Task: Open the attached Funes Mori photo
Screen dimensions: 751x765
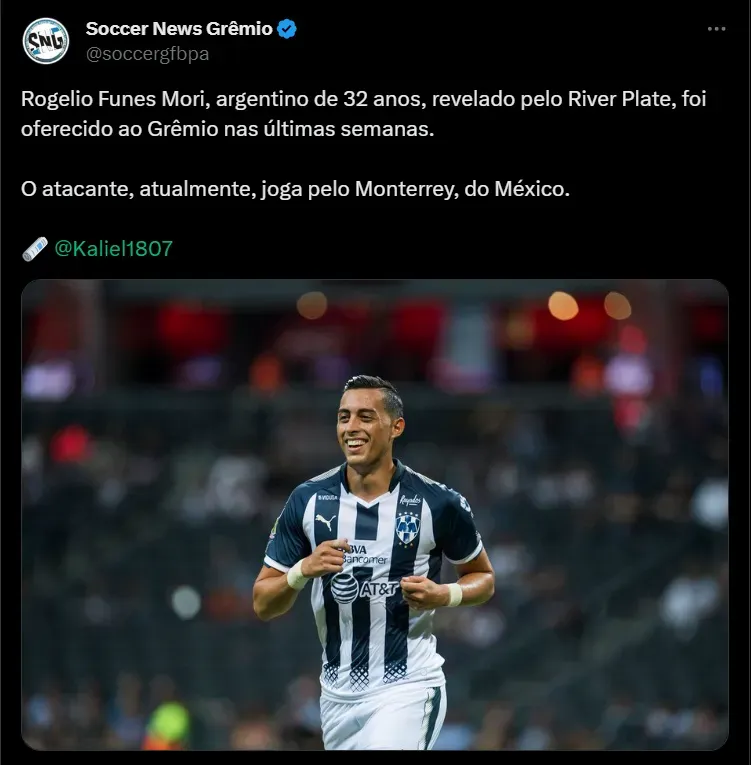Action: coord(375,514)
